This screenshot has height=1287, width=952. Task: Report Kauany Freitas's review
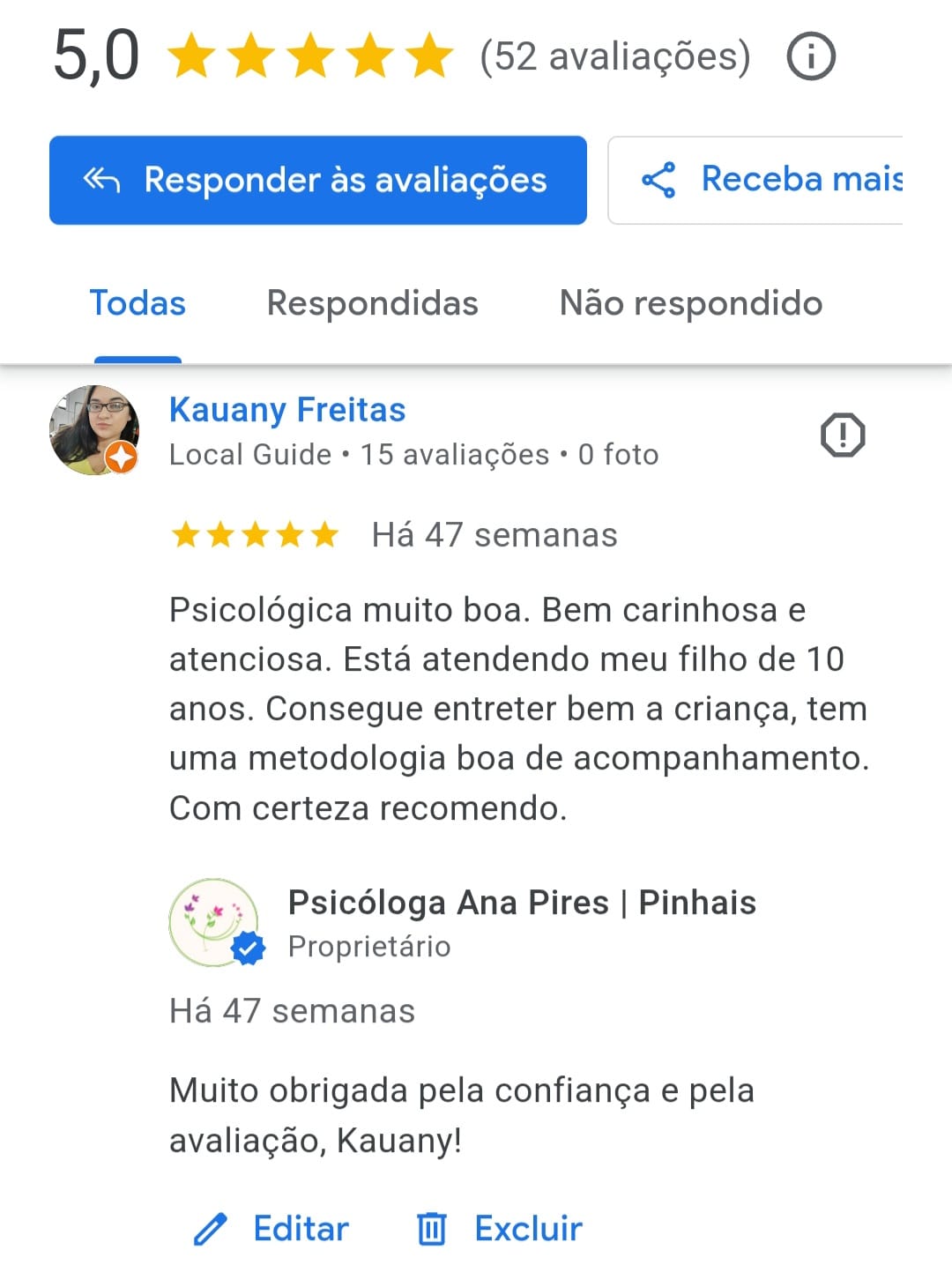pos(843,435)
